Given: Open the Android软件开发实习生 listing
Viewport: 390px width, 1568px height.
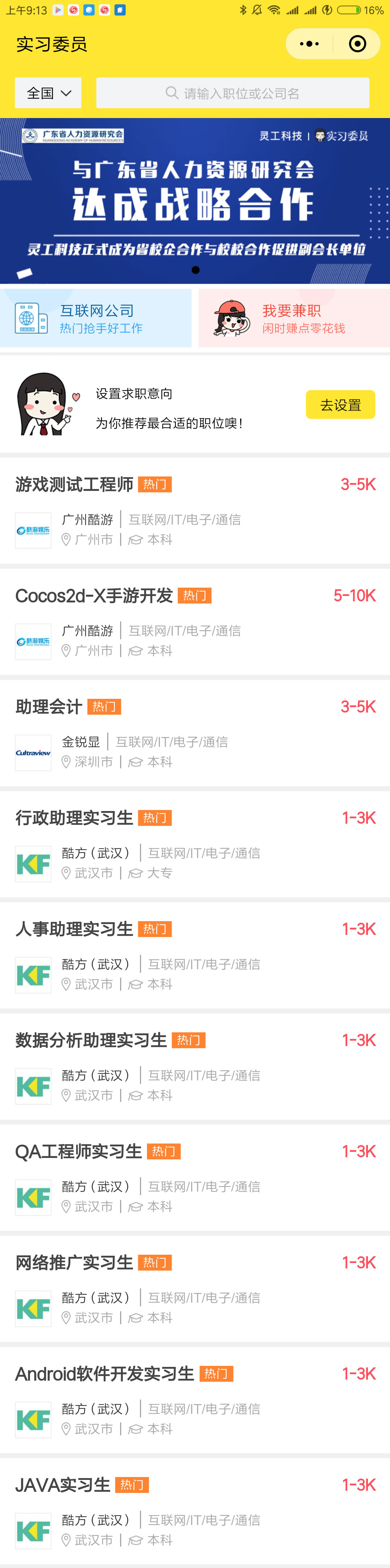Looking at the screenshot, I should pos(195,1401).
